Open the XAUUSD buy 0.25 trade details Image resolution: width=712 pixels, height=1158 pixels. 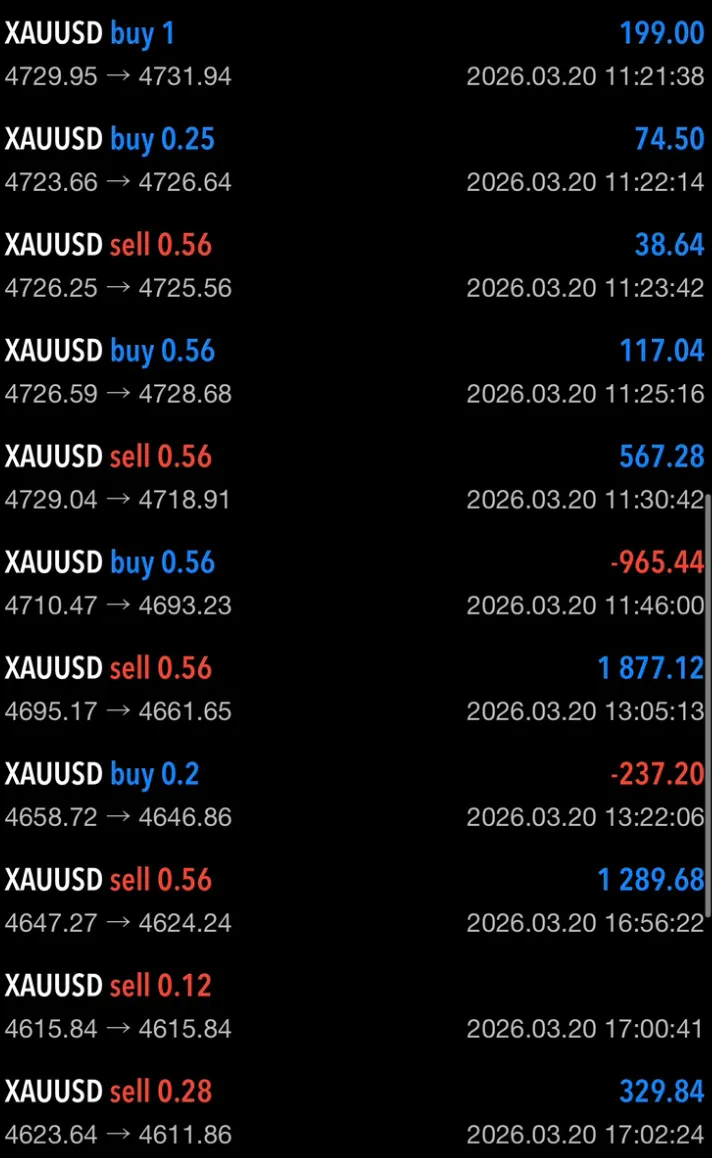[x=355, y=160]
